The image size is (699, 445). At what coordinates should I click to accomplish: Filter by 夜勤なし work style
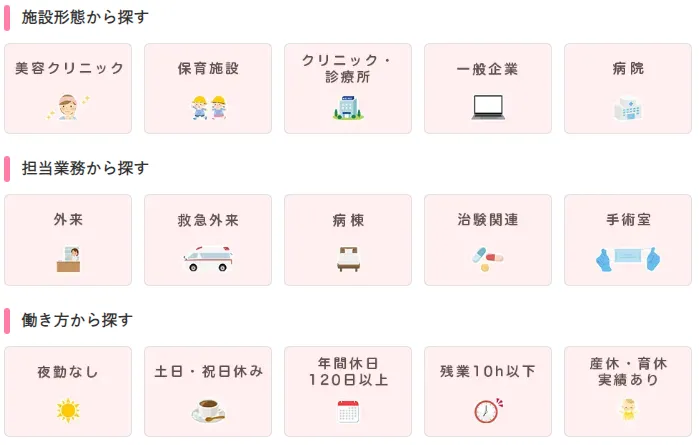[68, 391]
